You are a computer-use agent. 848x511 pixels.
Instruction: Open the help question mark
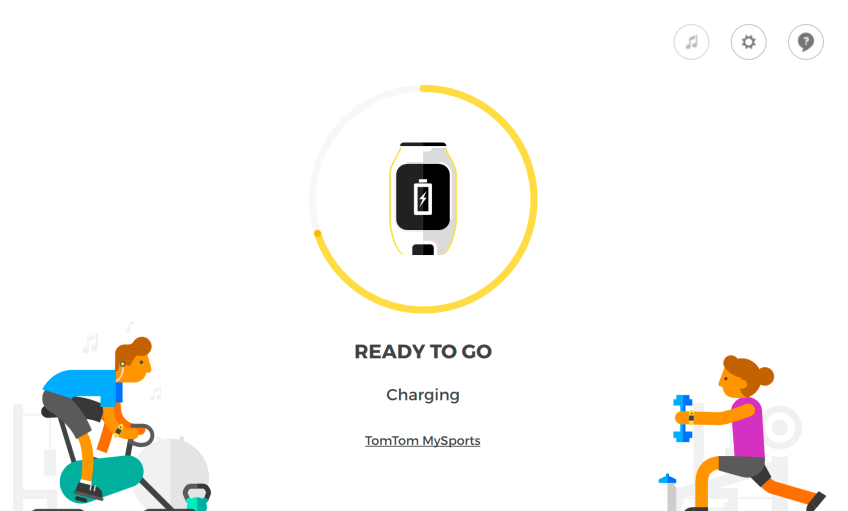pos(805,42)
